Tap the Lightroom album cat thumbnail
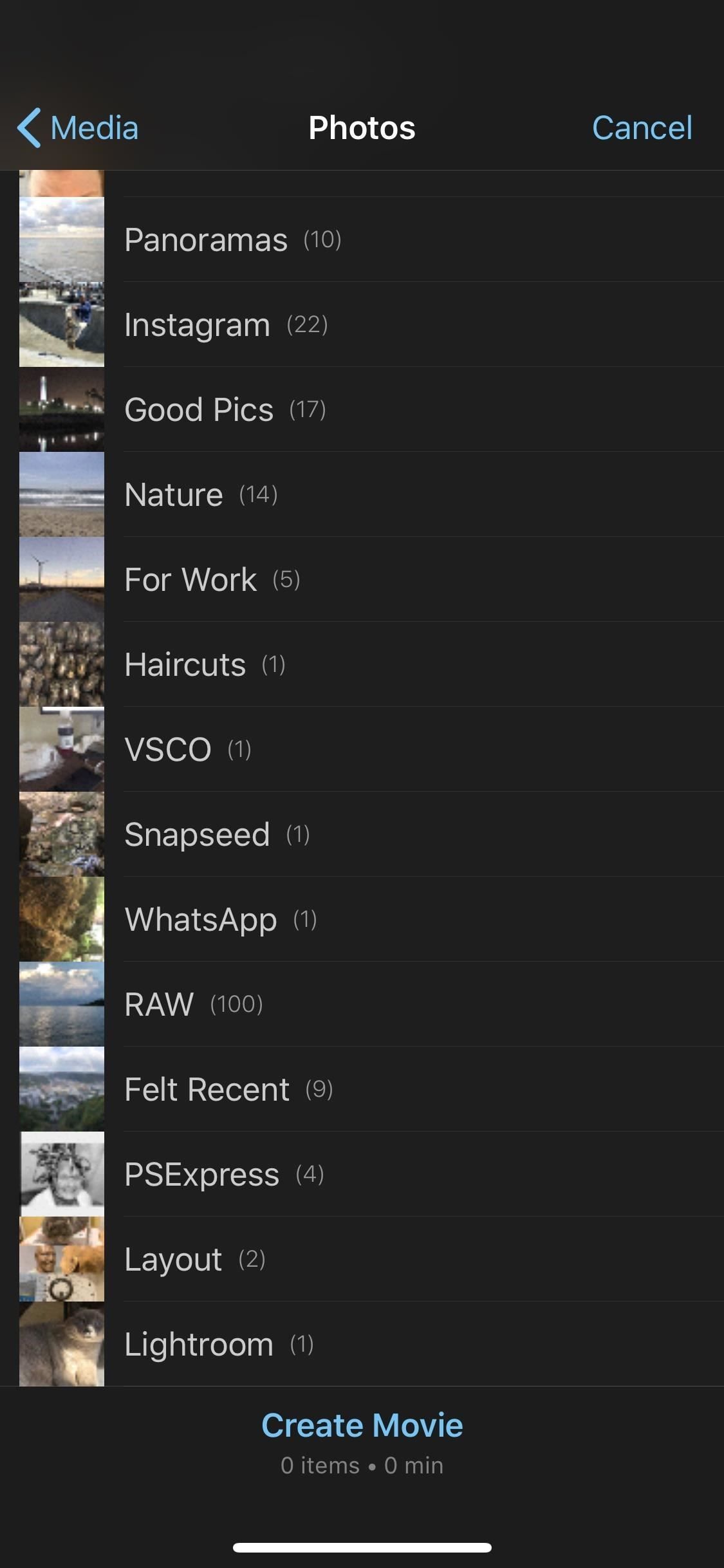The image size is (724, 1568). [62, 1343]
